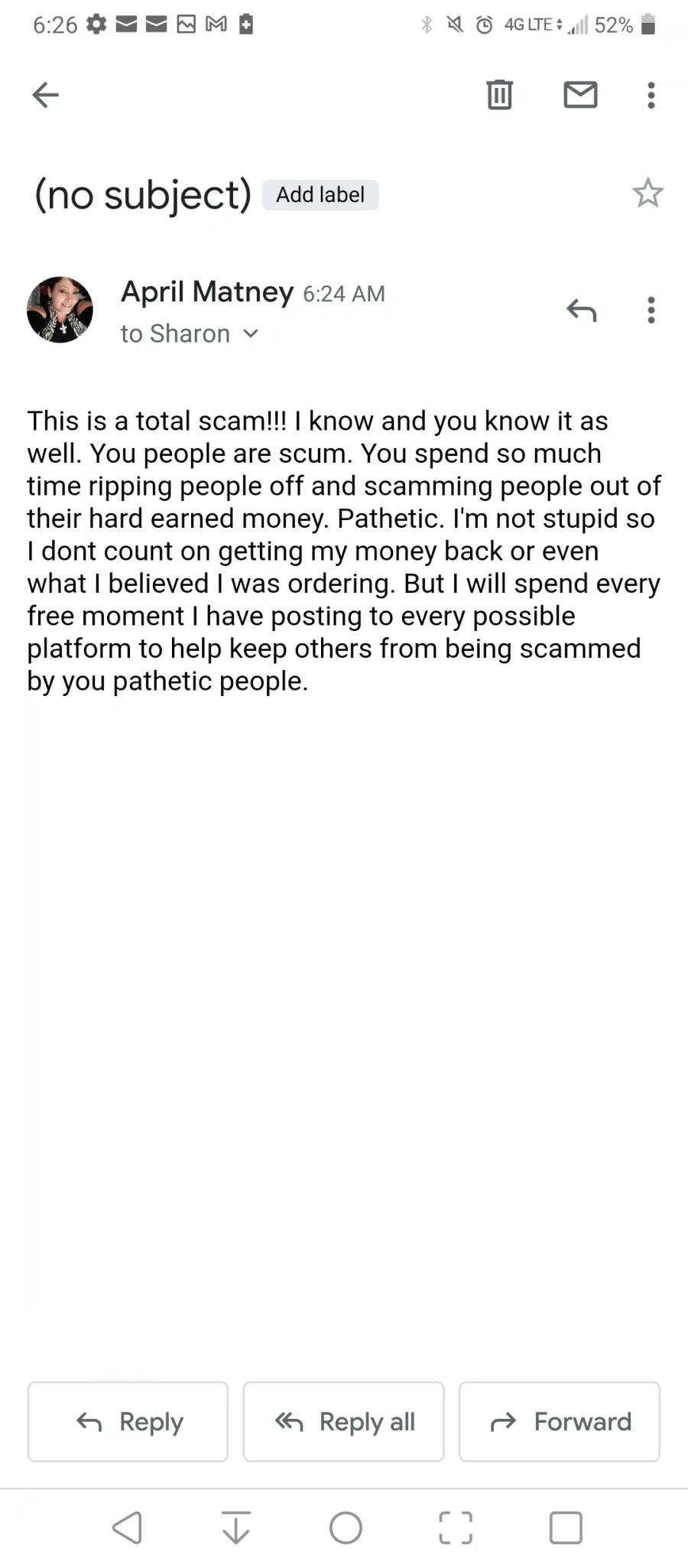Viewport: 688px width, 1568px height.
Task: Open the message options three-dot menu
Action: 651,310
